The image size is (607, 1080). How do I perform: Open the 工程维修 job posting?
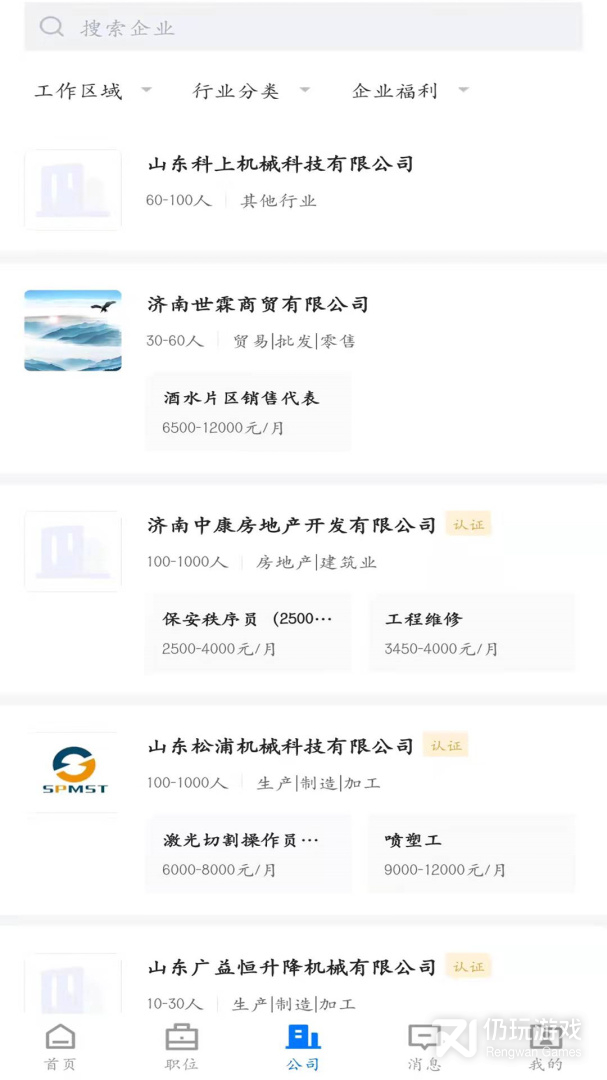(x=471, y=633)
